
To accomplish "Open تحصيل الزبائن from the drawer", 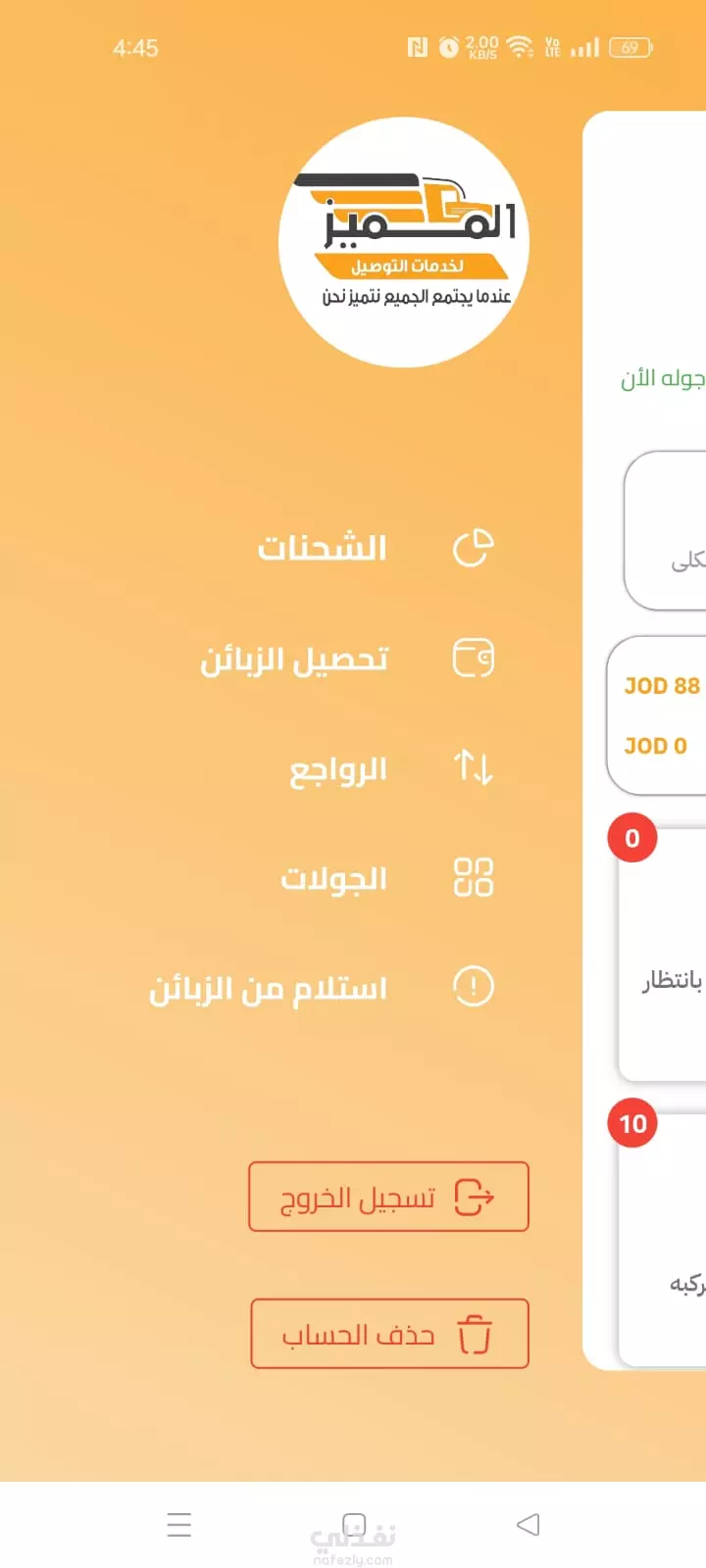I will [347, 659].
